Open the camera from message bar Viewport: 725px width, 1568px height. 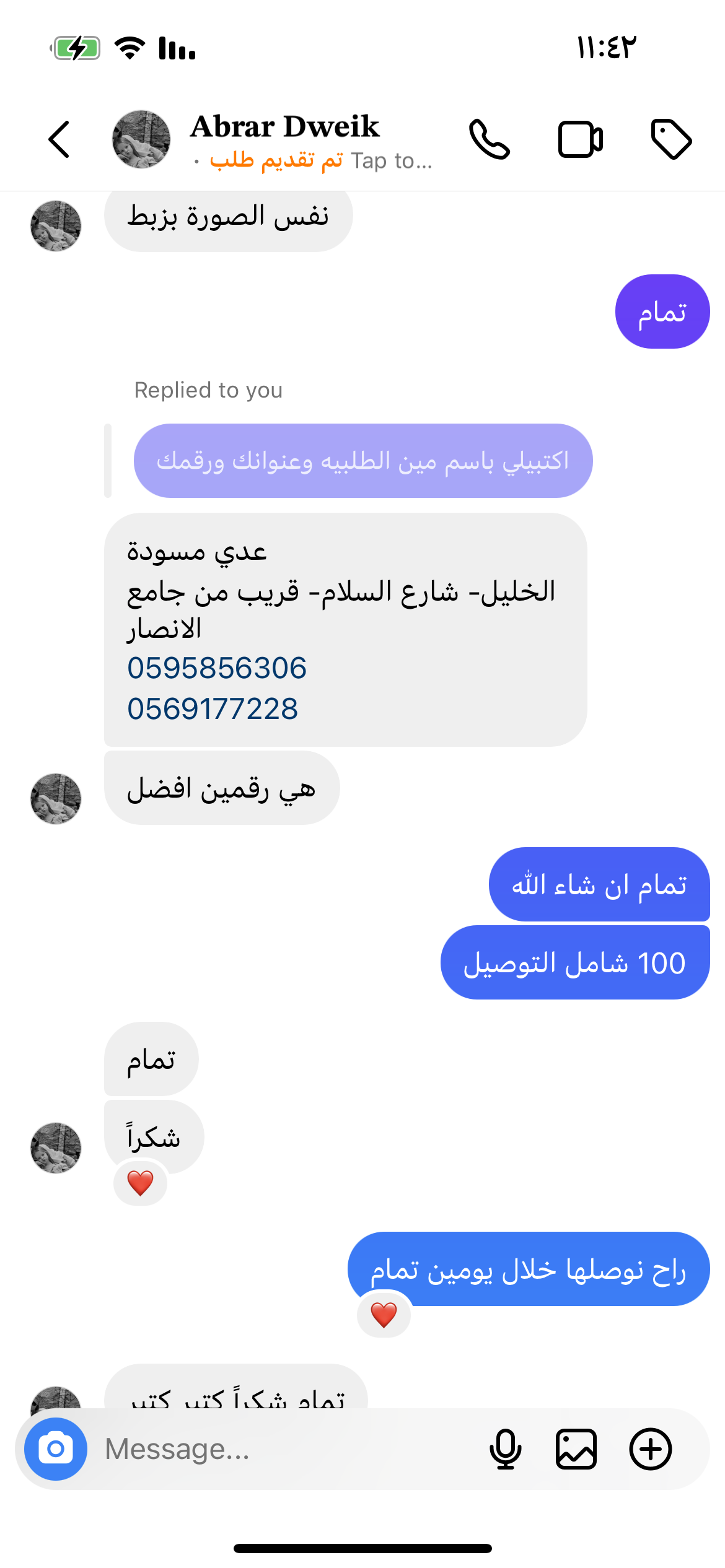tap(56, 1449)
